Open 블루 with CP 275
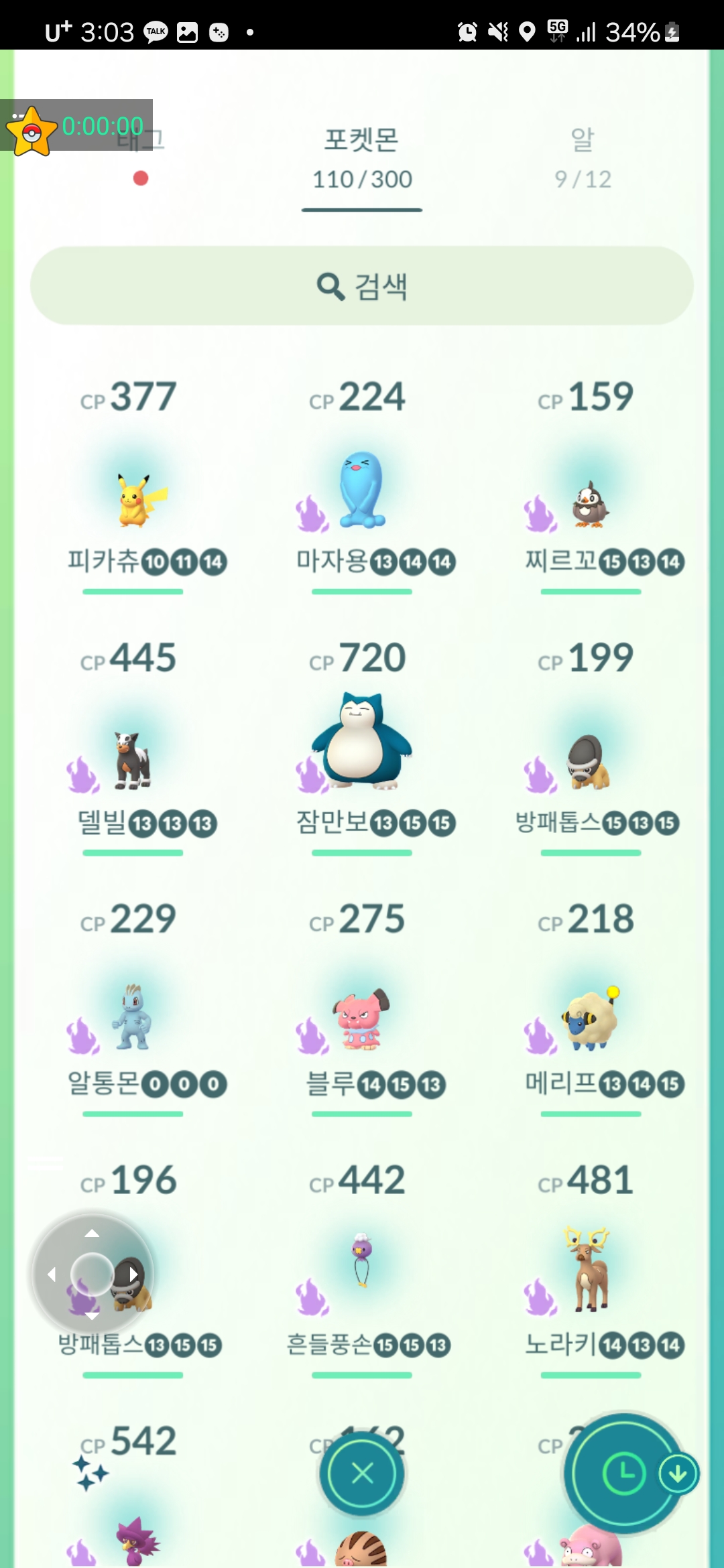The width and height of the screenshot is (724, 1568). tap(362, 1019)
